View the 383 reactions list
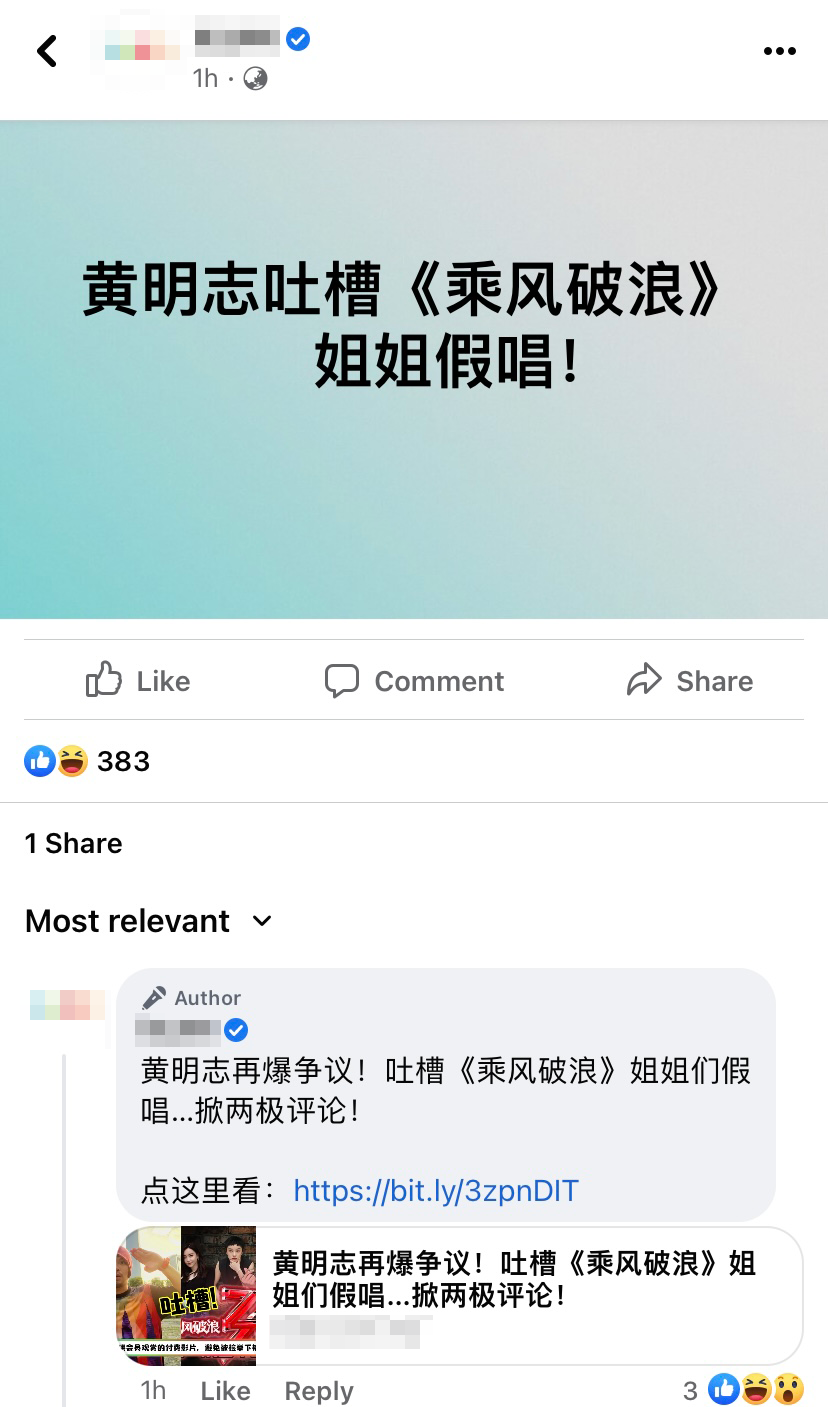 pyautogui.click(x=88, y=761)
